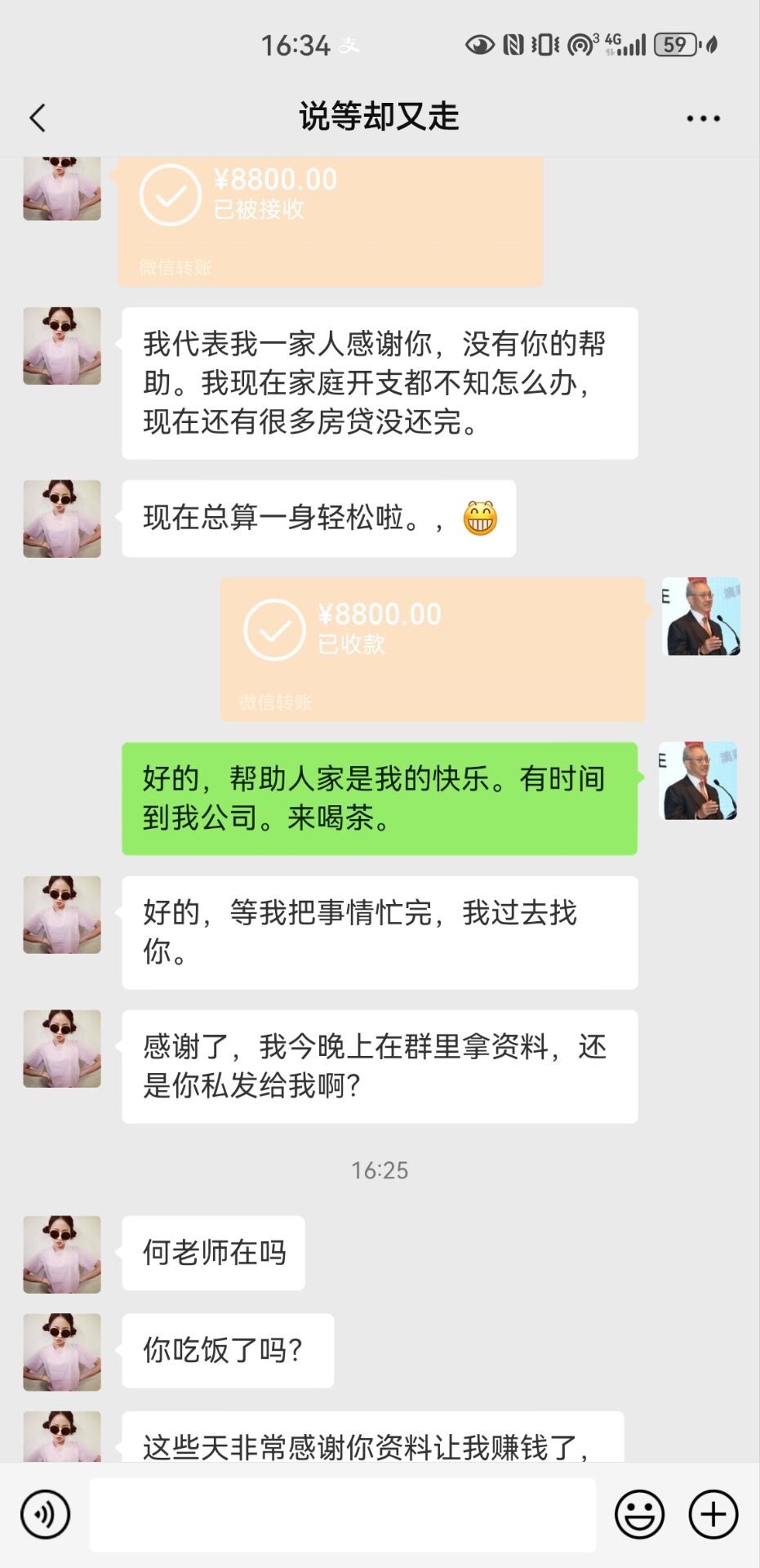Open the plus attachments menu

[713, 1514]
